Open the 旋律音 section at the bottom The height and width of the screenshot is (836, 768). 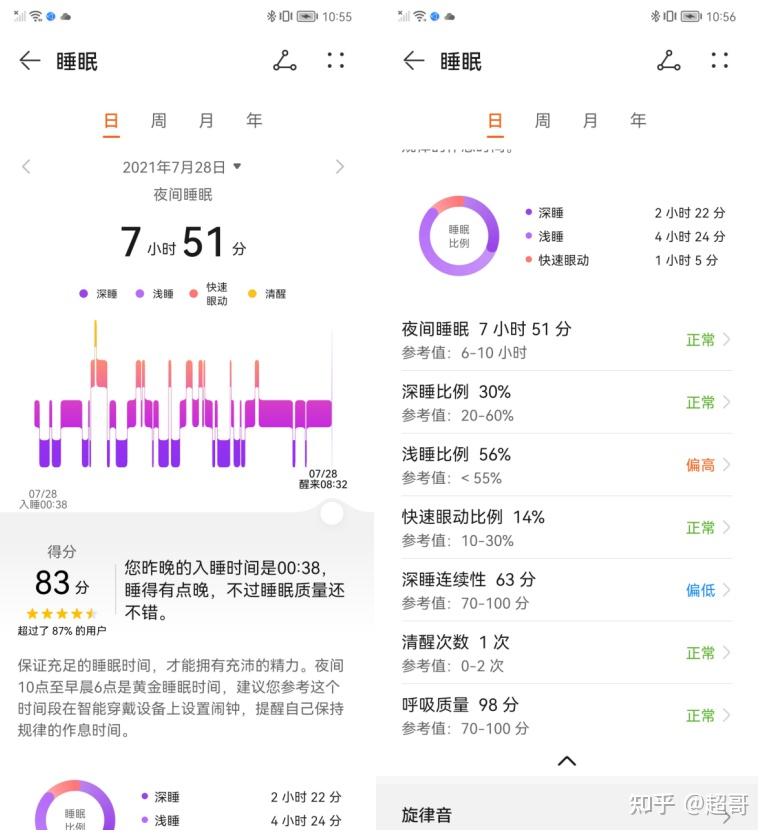427,816
